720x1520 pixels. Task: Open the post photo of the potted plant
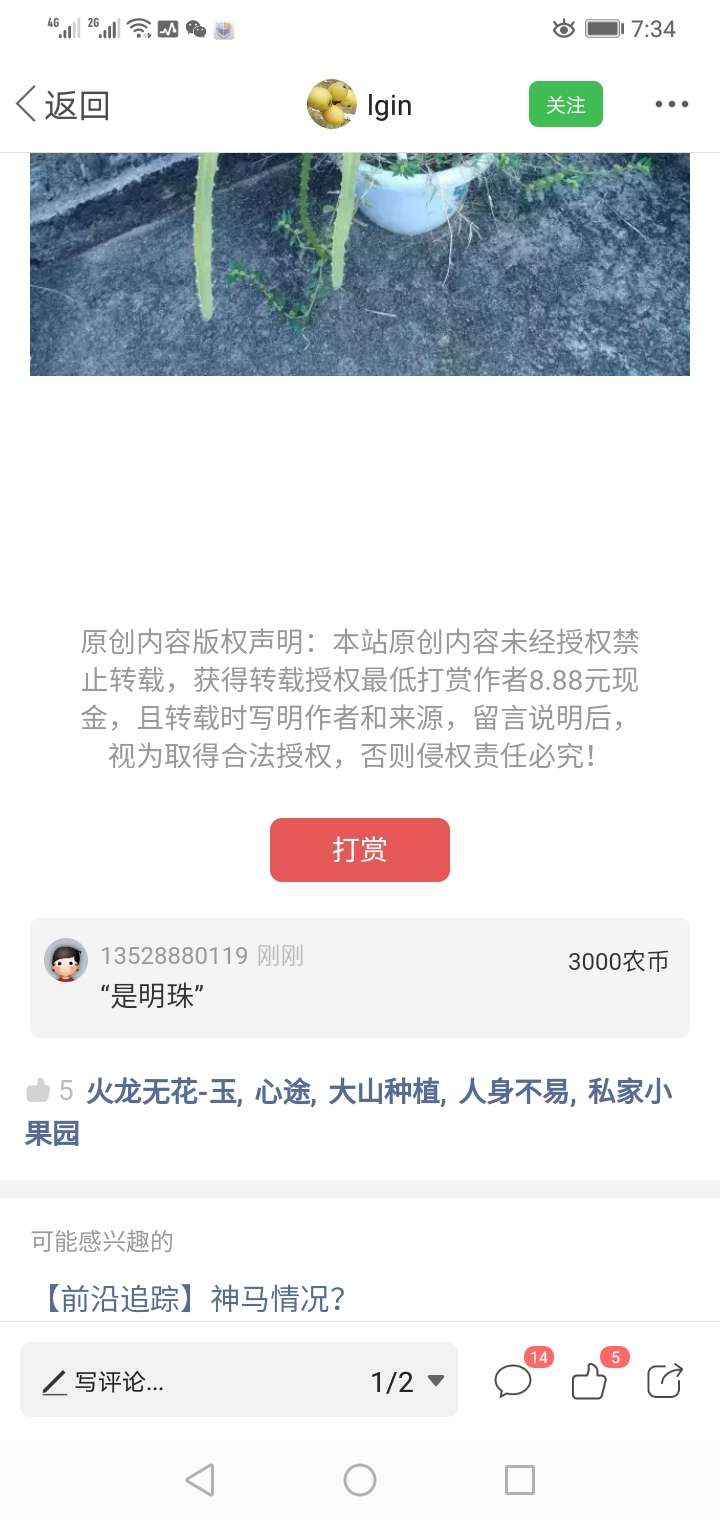pyautogui.click(x=360, y=264)
